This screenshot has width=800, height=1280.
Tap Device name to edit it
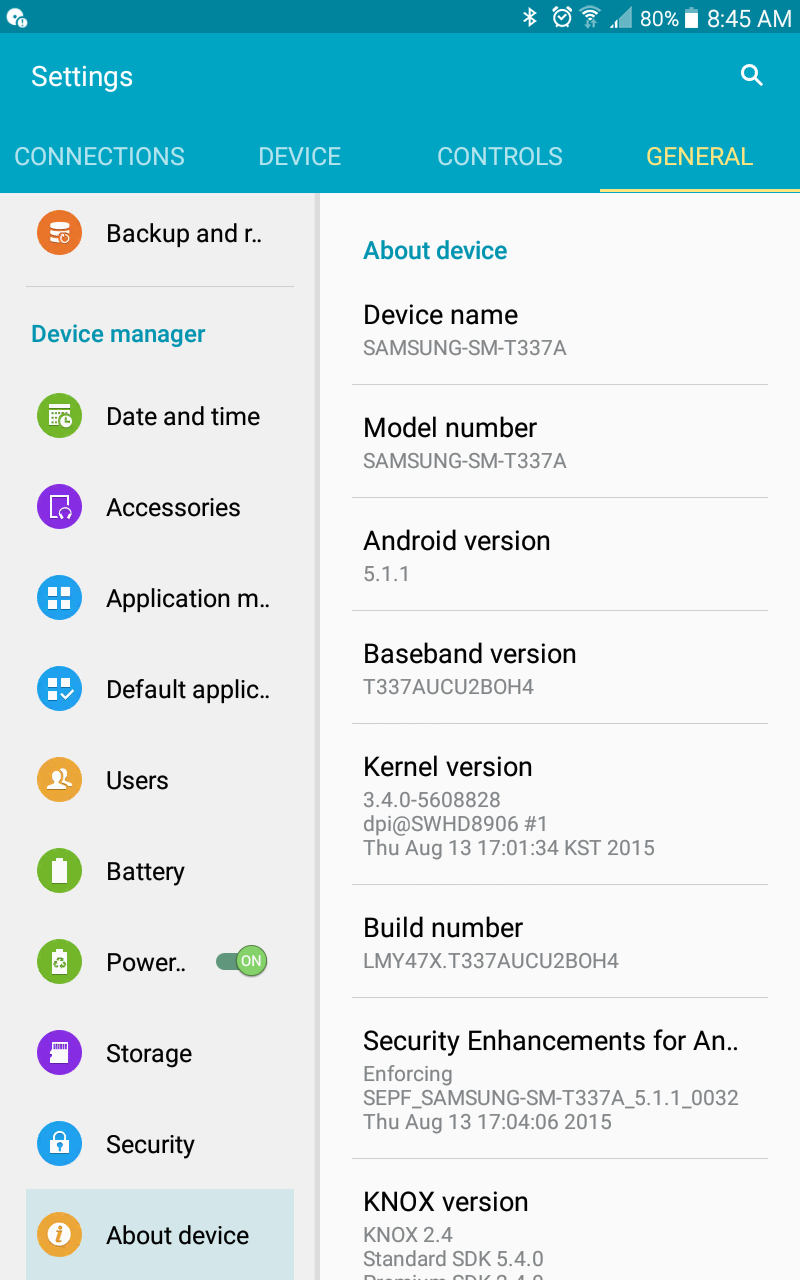pyautogui.click(x=560, y=330)
